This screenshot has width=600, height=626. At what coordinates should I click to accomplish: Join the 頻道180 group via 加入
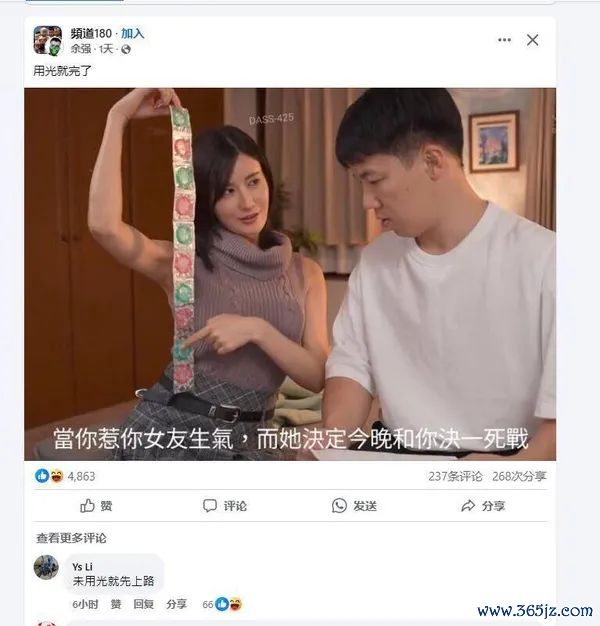(x=133, y=34)
